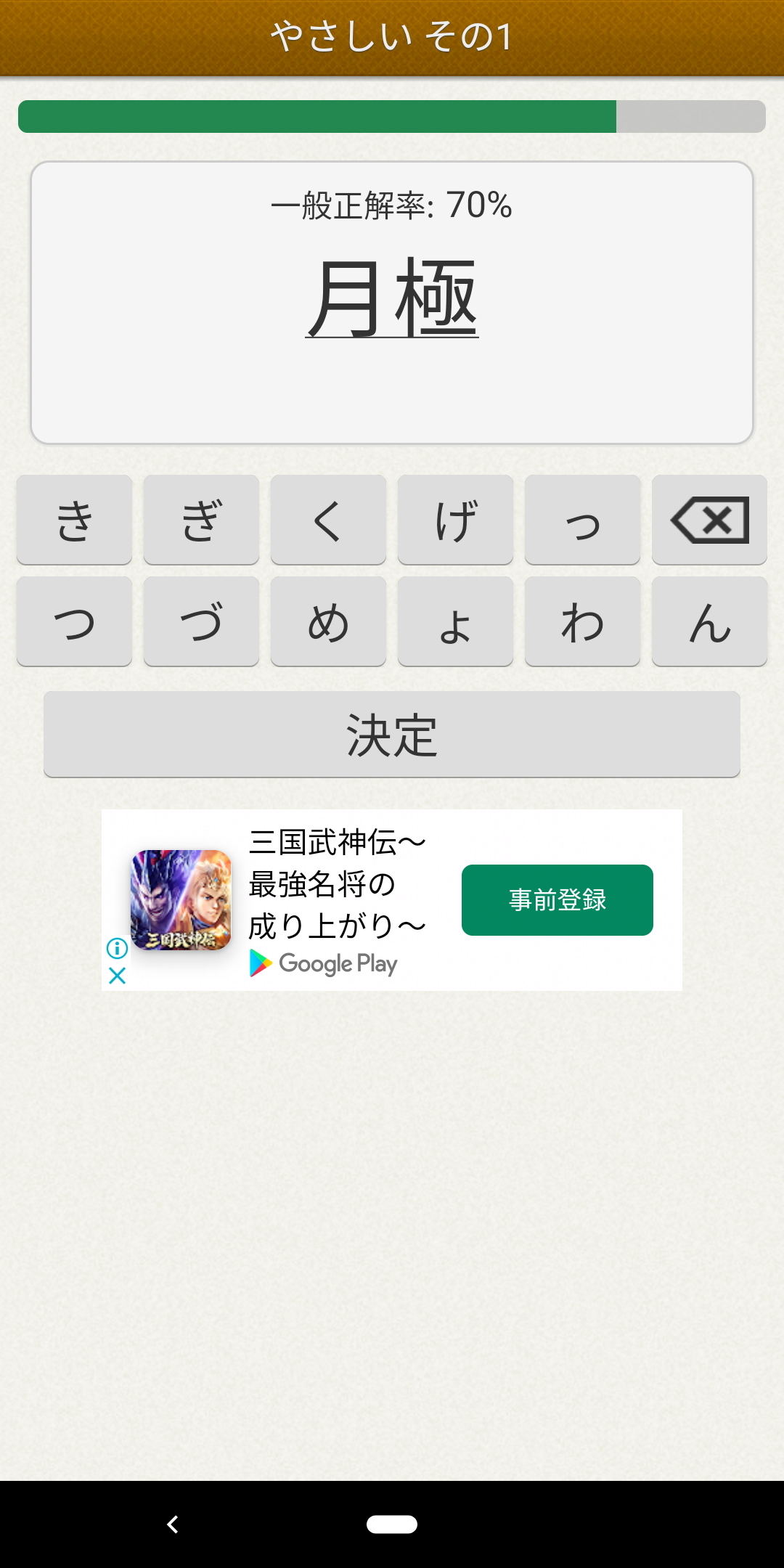Enter the め kana key
The width and height of the screenshot is (784, 1568).
(328, 621)
